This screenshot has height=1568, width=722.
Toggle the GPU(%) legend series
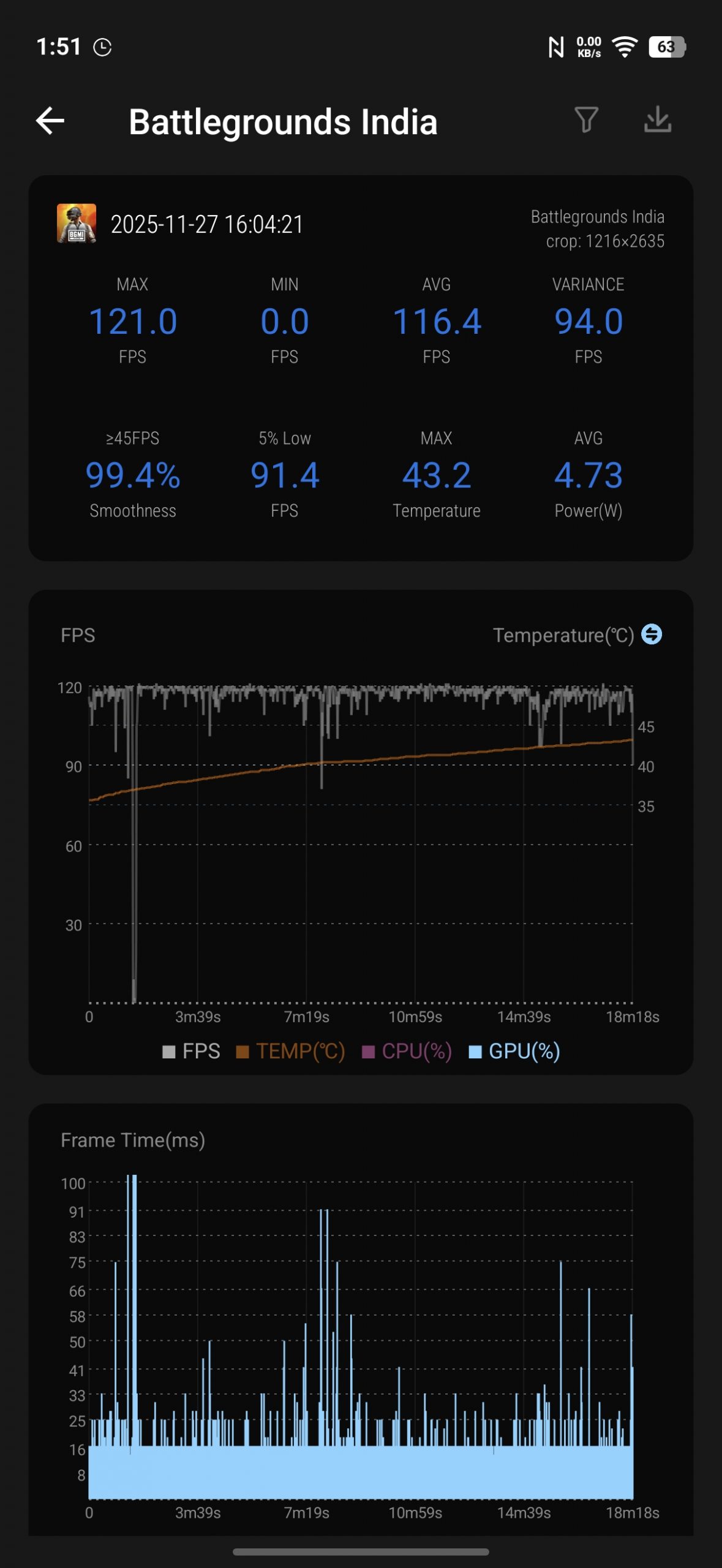pos(514,1051)
